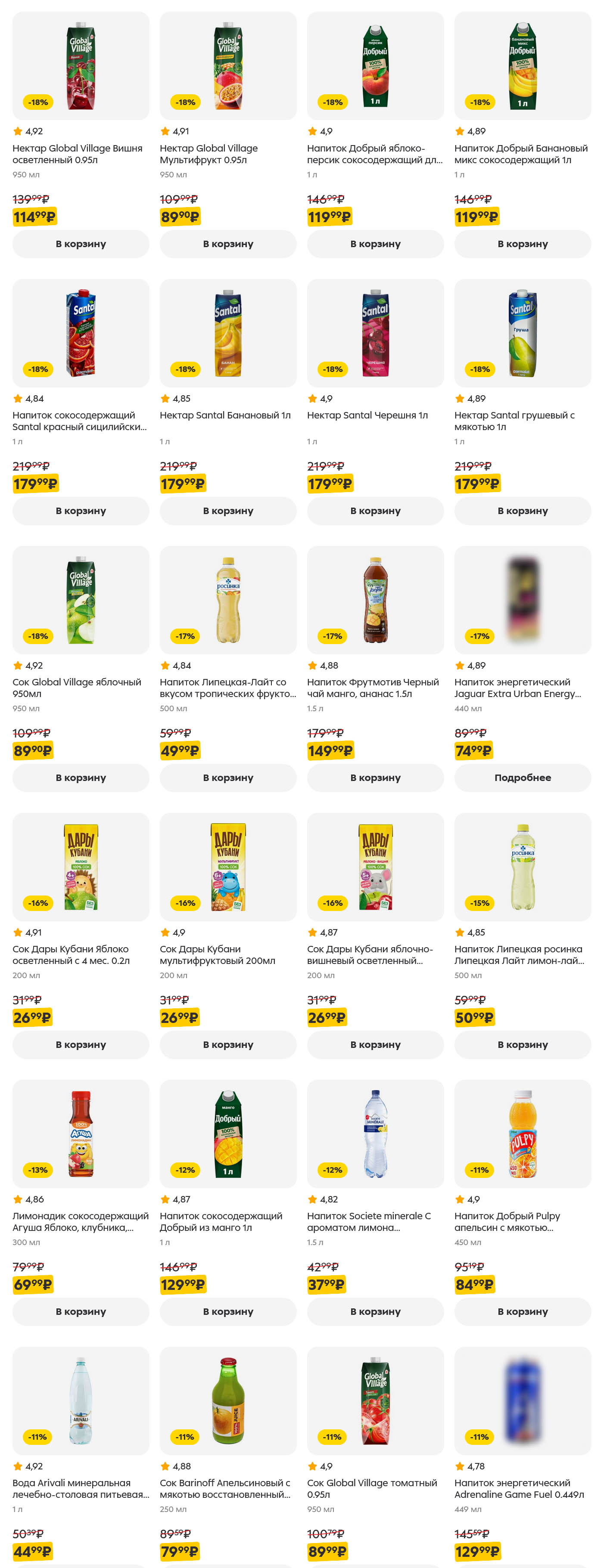Screen dimensions: 610x1568
Task: Add Сок Global Village яблочный to cart
Action: click(81, 777)
